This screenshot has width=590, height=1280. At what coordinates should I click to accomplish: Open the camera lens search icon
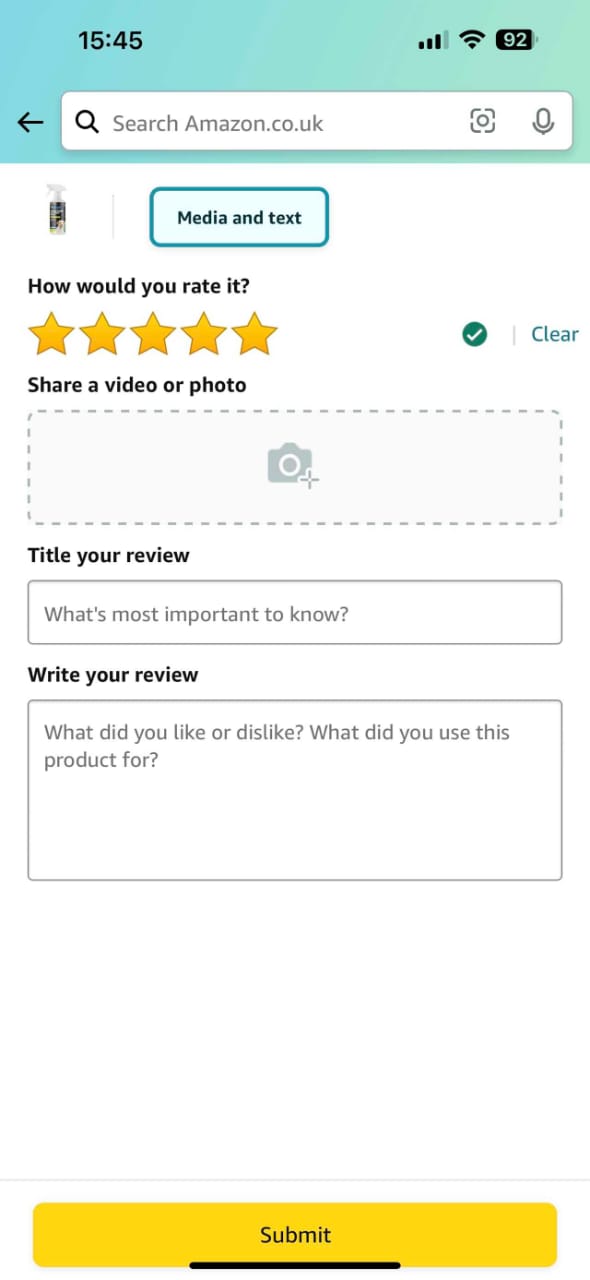483,122
